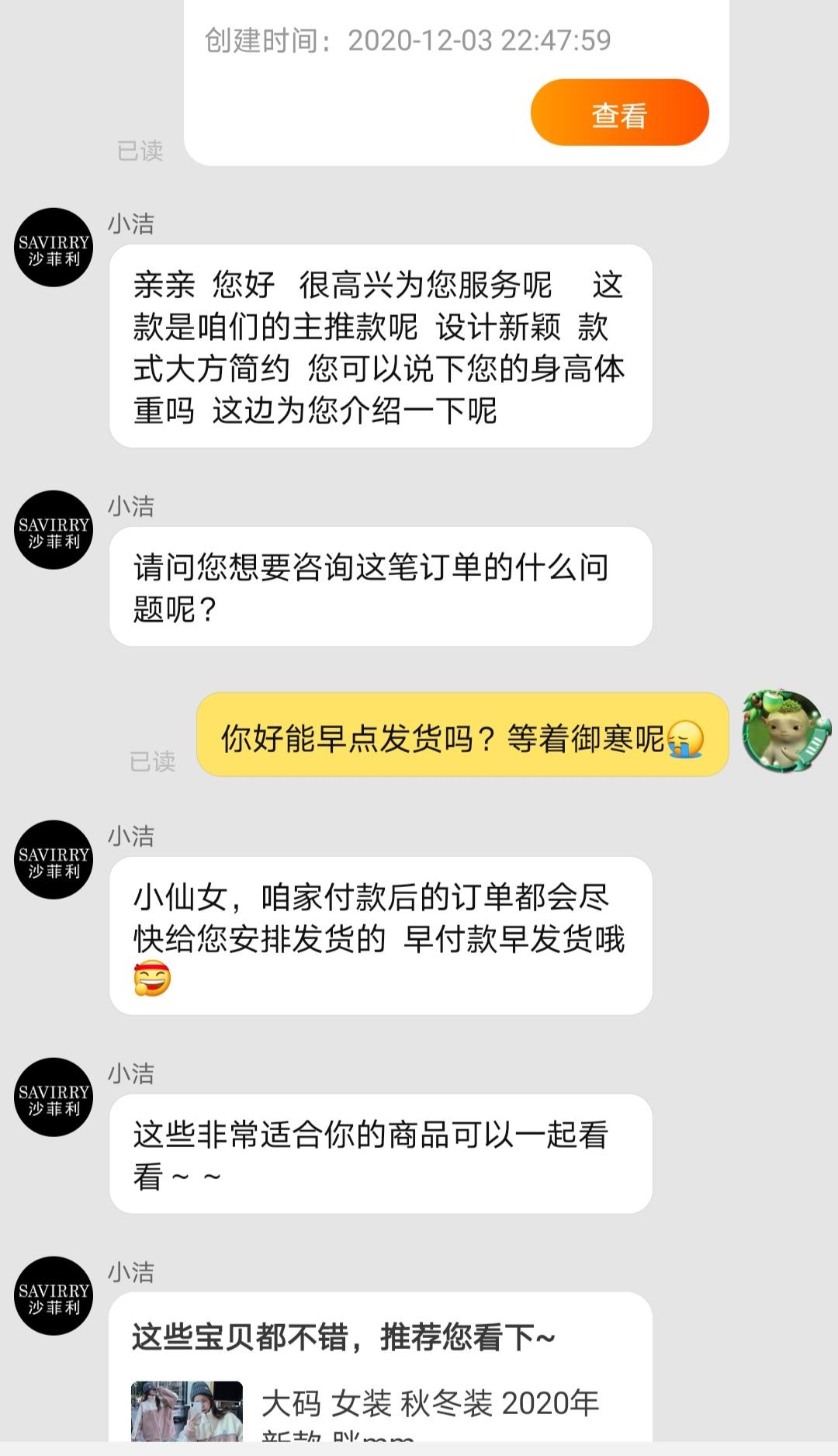Image resolution: width=838 pixels, height=1456 pixels.
Task: Tap the orange 查看 button on order card
Action: click(619, 113)
